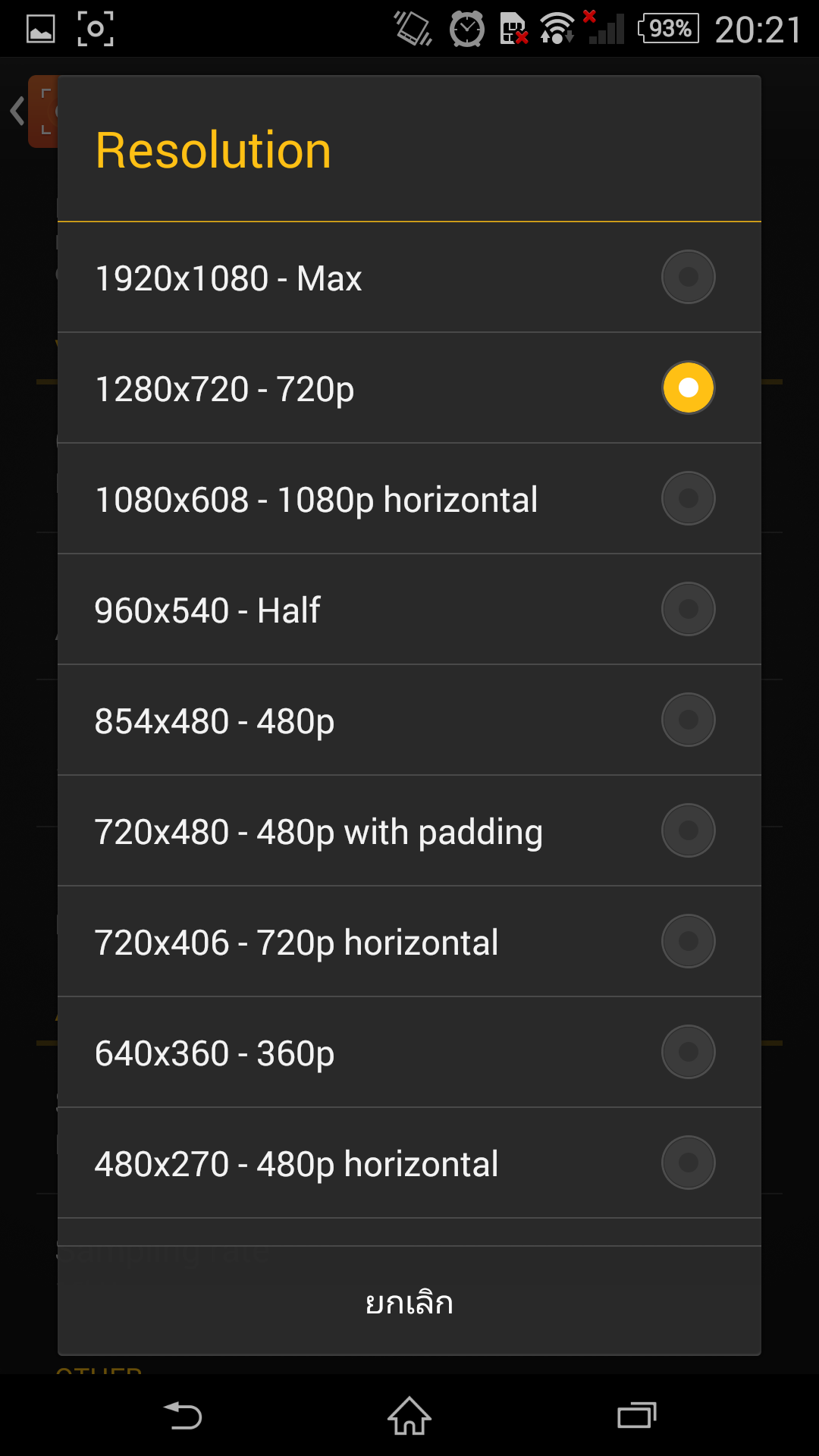This screenshot has height=1456, width=819.
Task: Cancel the Resolution dialog with ยกเลิก
Action: click(409, 1303)
